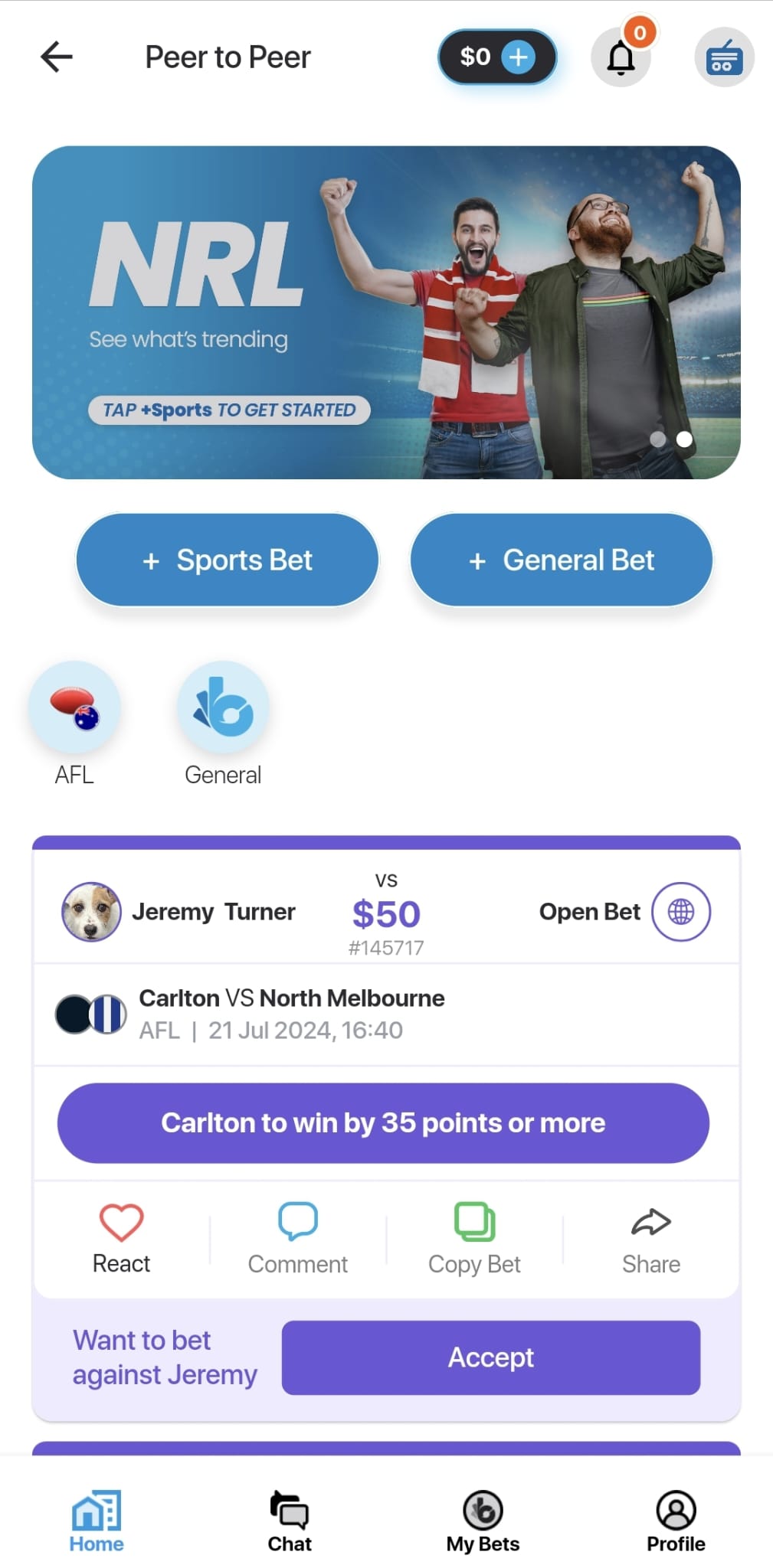Screen dimensions: 773x1568
Task: Select Carlton to win by 35 points
Action: (383, 1122)
